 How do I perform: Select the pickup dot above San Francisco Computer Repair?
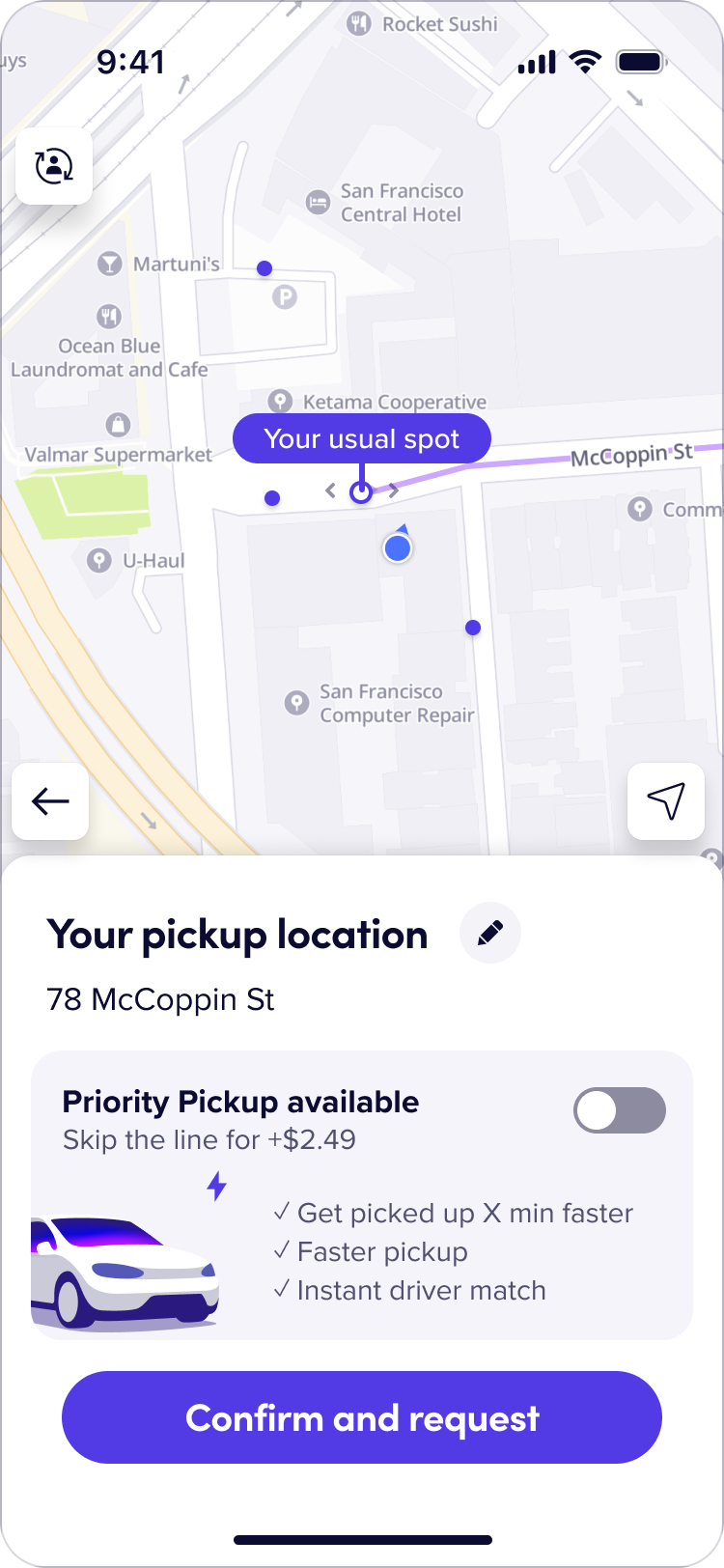click(473, 628)
